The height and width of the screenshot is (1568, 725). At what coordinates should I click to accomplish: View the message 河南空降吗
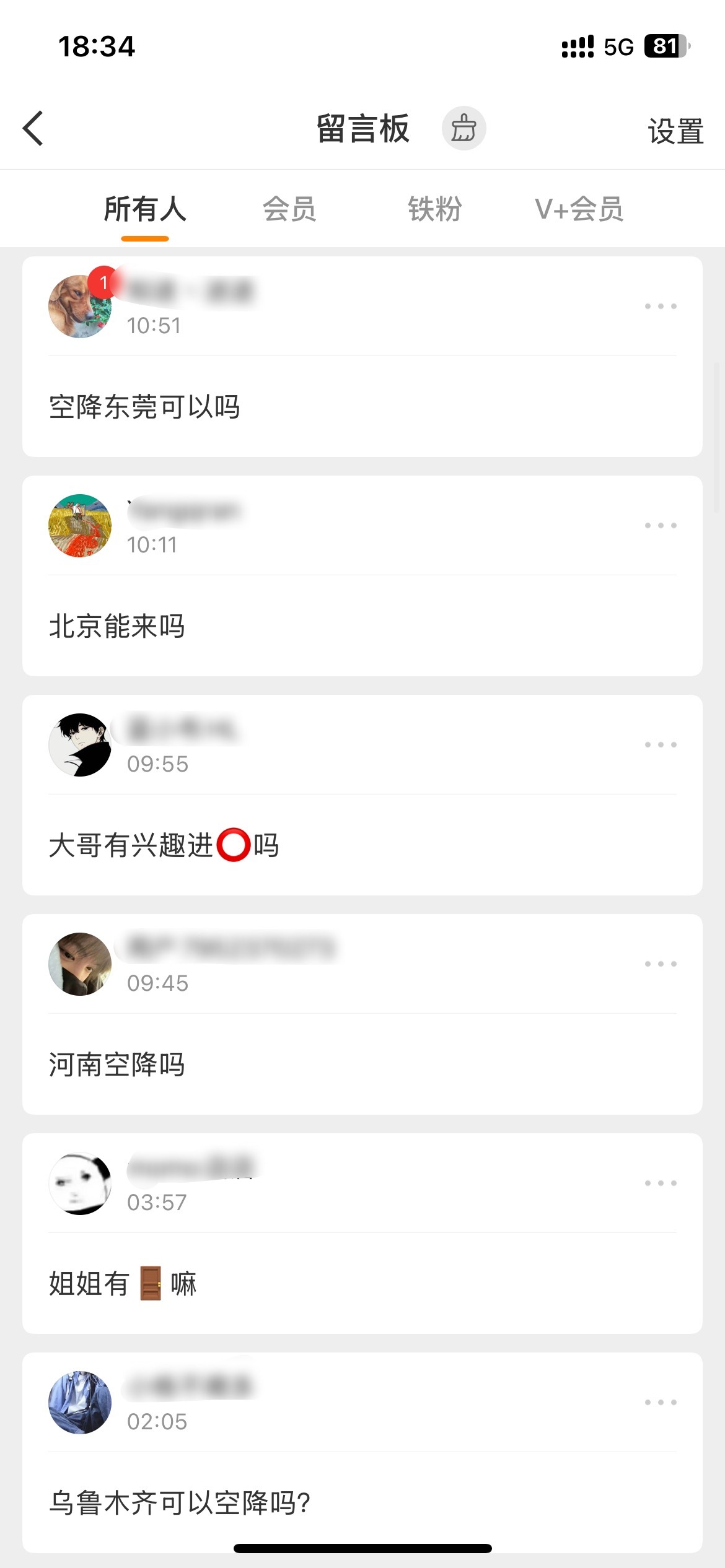point(117,1065)
